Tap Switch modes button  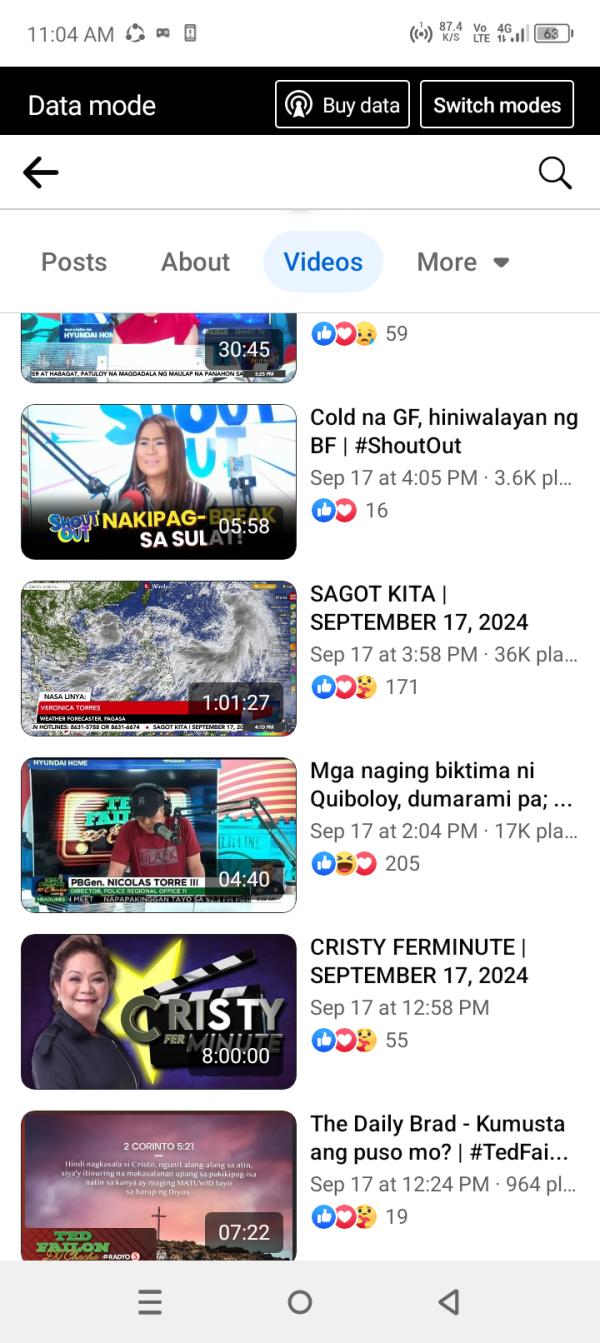(x=497, y=105)
